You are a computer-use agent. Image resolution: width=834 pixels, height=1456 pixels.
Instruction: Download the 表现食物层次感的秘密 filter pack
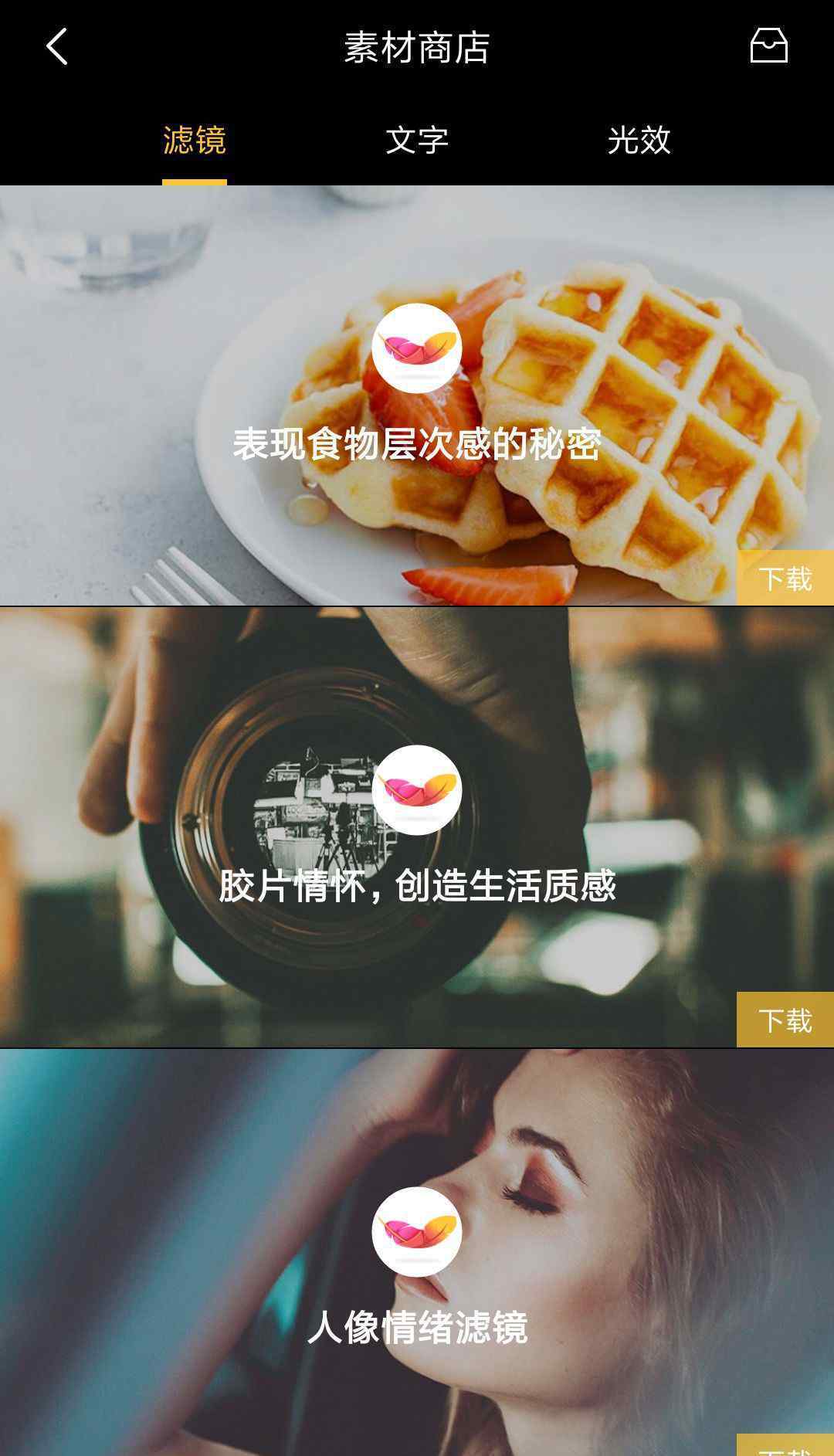[785, 578]
